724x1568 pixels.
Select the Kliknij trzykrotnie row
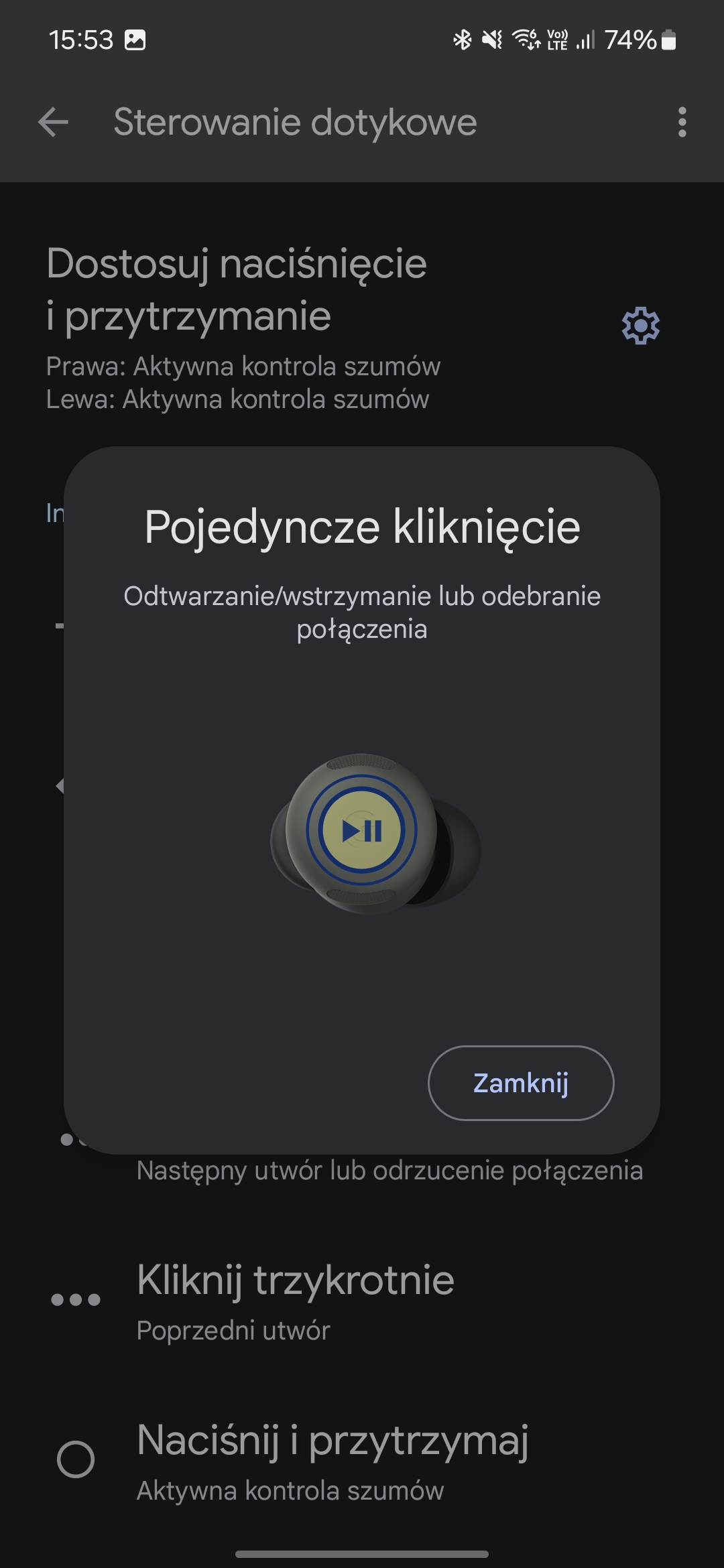[362, 1301]
